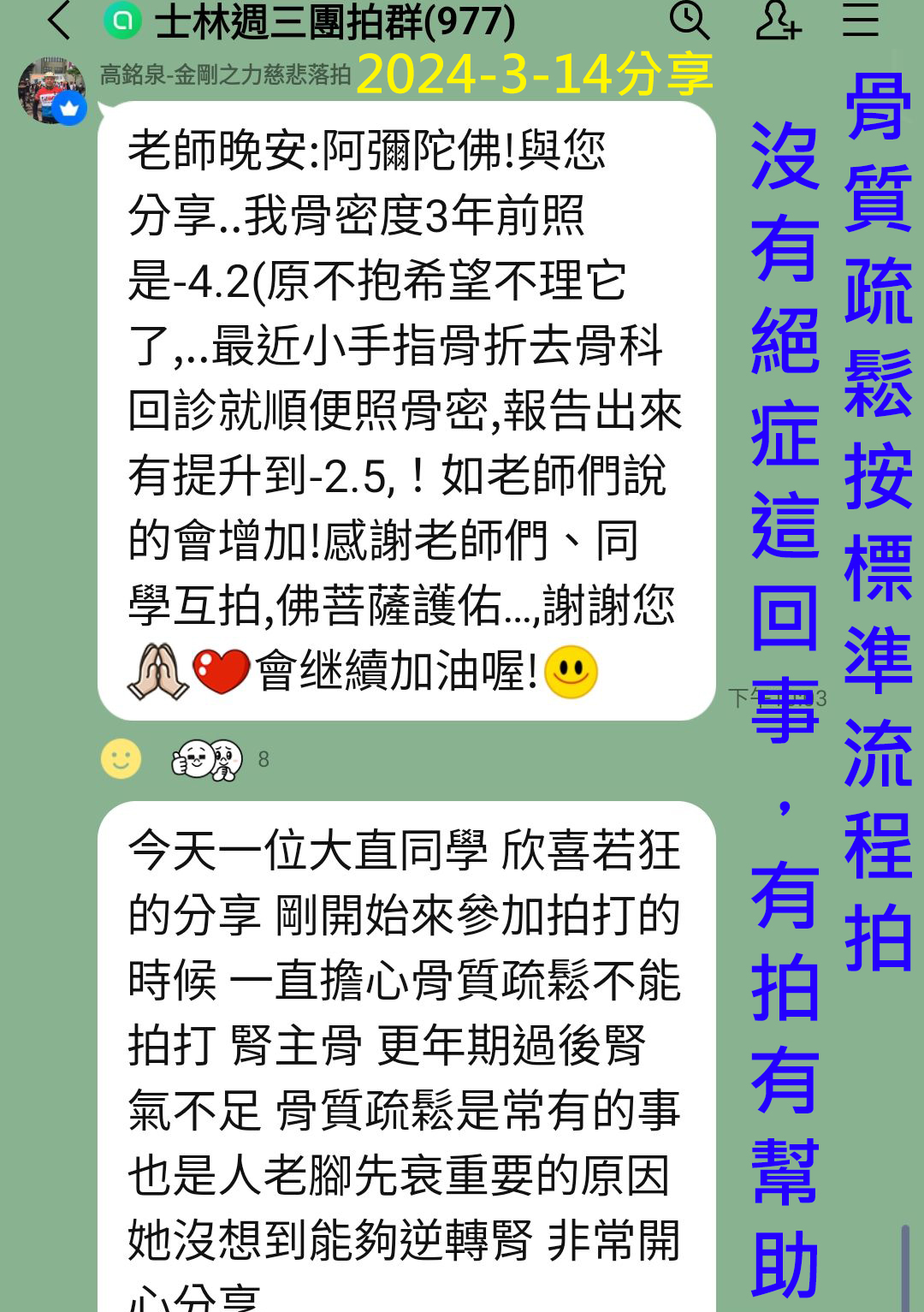924x1312 pixels.
Task: Invite a friend to the group
Action: 777,21
